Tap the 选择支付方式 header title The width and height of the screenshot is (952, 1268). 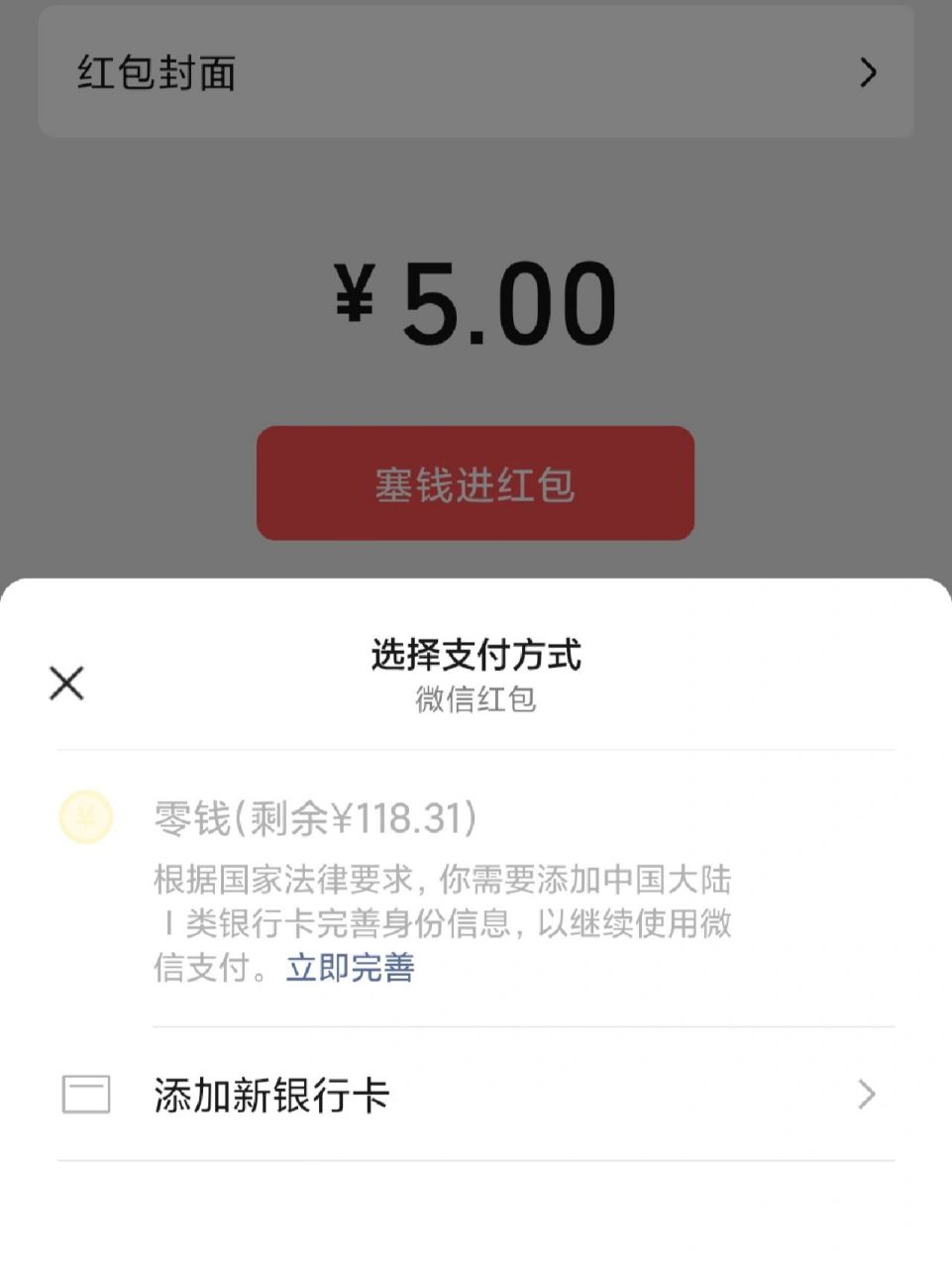(x=476, y=656)
